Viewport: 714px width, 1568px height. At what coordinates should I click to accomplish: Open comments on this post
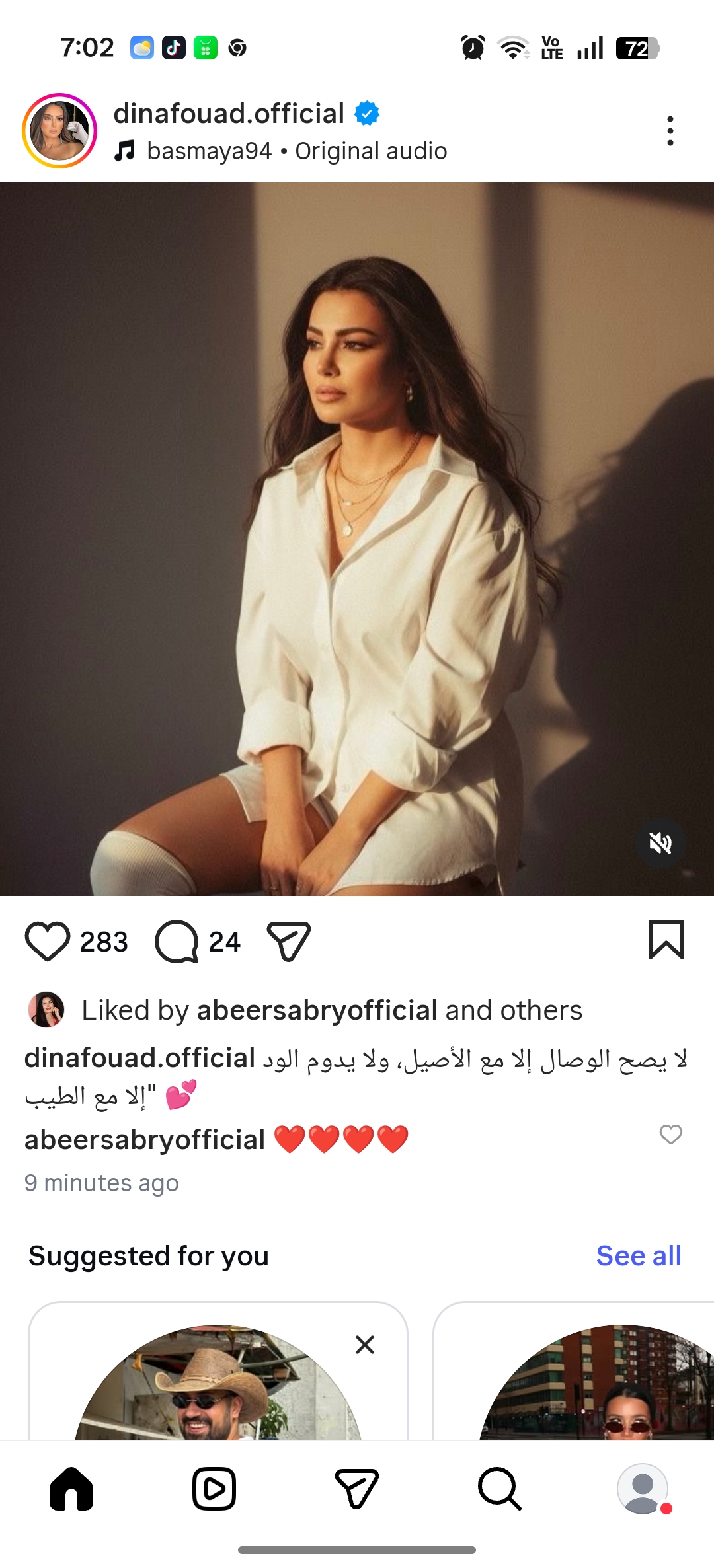tap(177, 941)
